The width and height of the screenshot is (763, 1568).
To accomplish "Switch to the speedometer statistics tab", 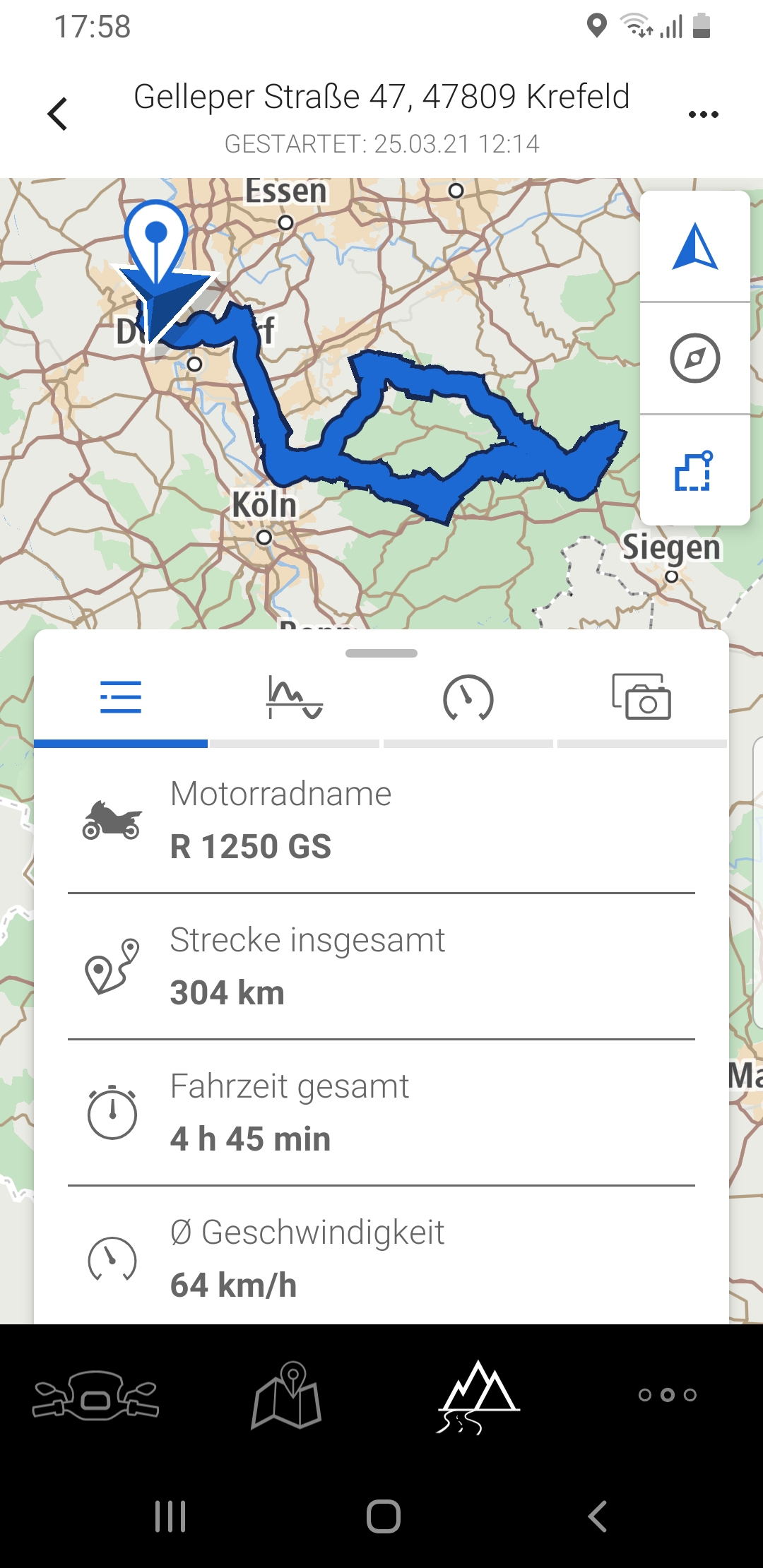I will [x=468, y=698].
